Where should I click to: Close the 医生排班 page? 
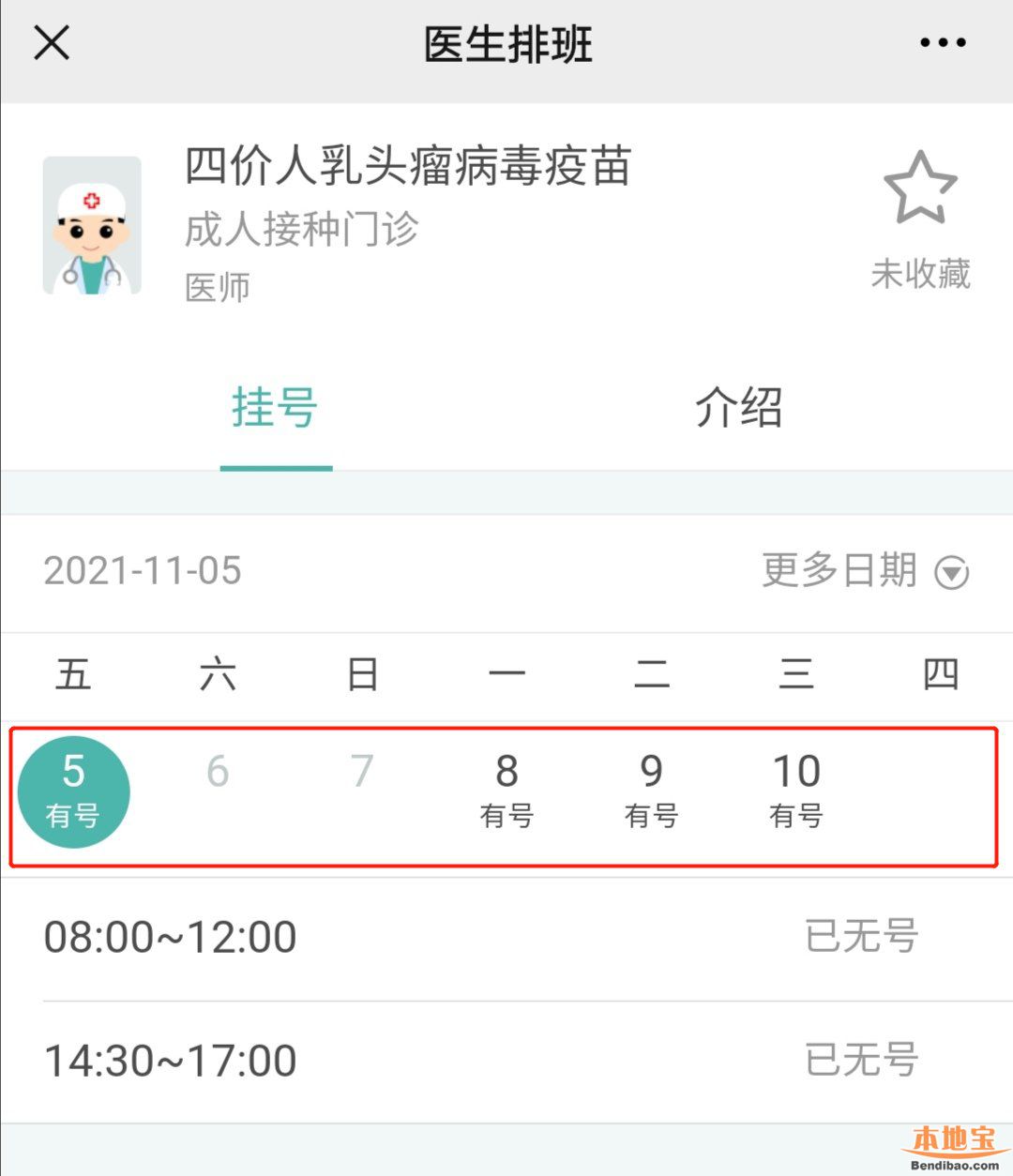(52, 43)
